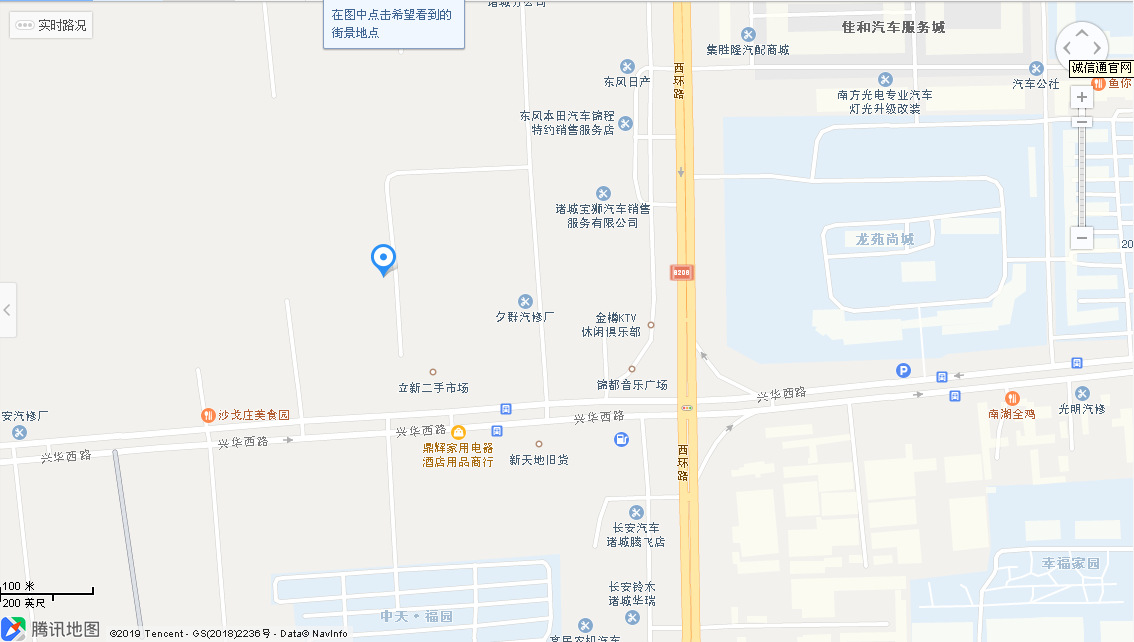Tap the gas station marker
This screenshot has height=642, width=1134.
point(621,439)
